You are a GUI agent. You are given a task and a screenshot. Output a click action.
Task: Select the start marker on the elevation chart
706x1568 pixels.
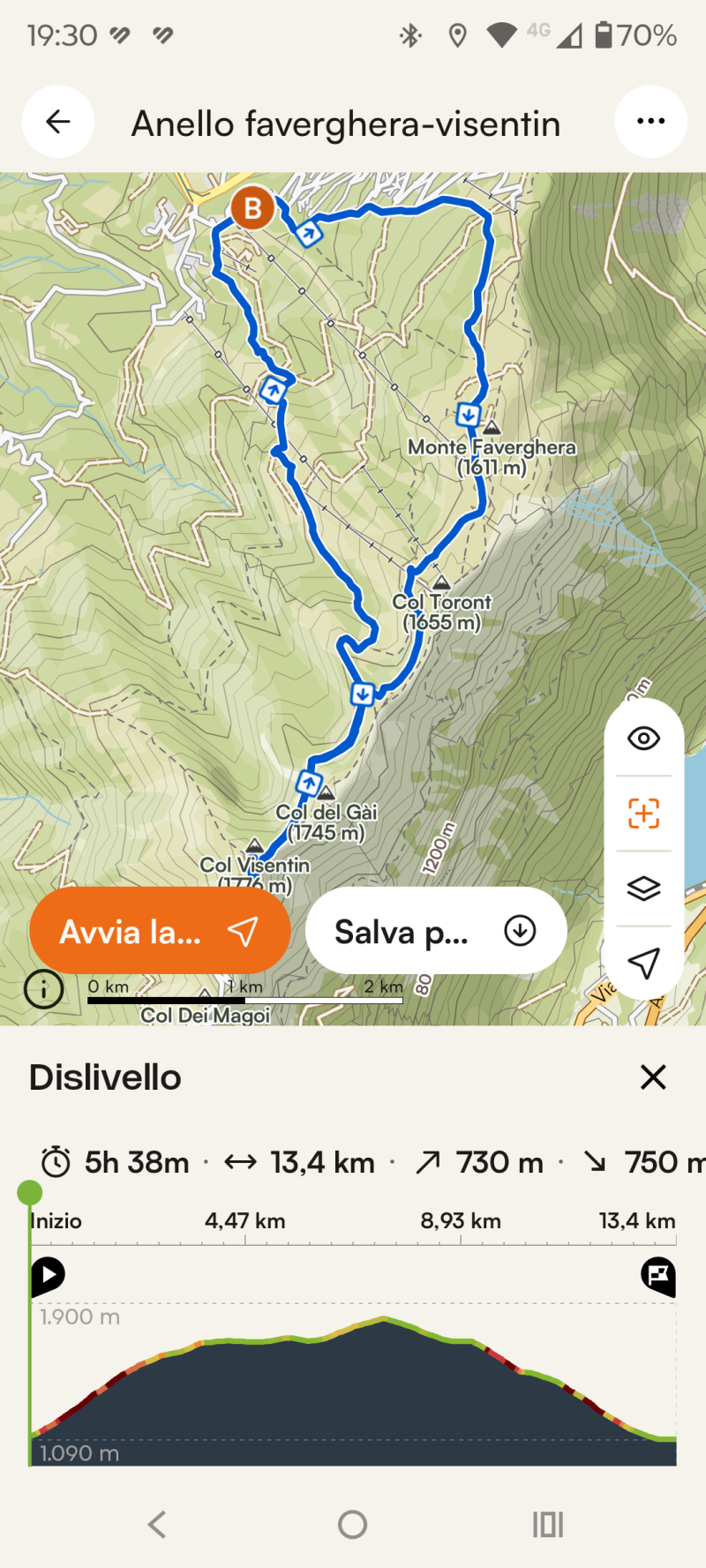[x=48, y=1275]
